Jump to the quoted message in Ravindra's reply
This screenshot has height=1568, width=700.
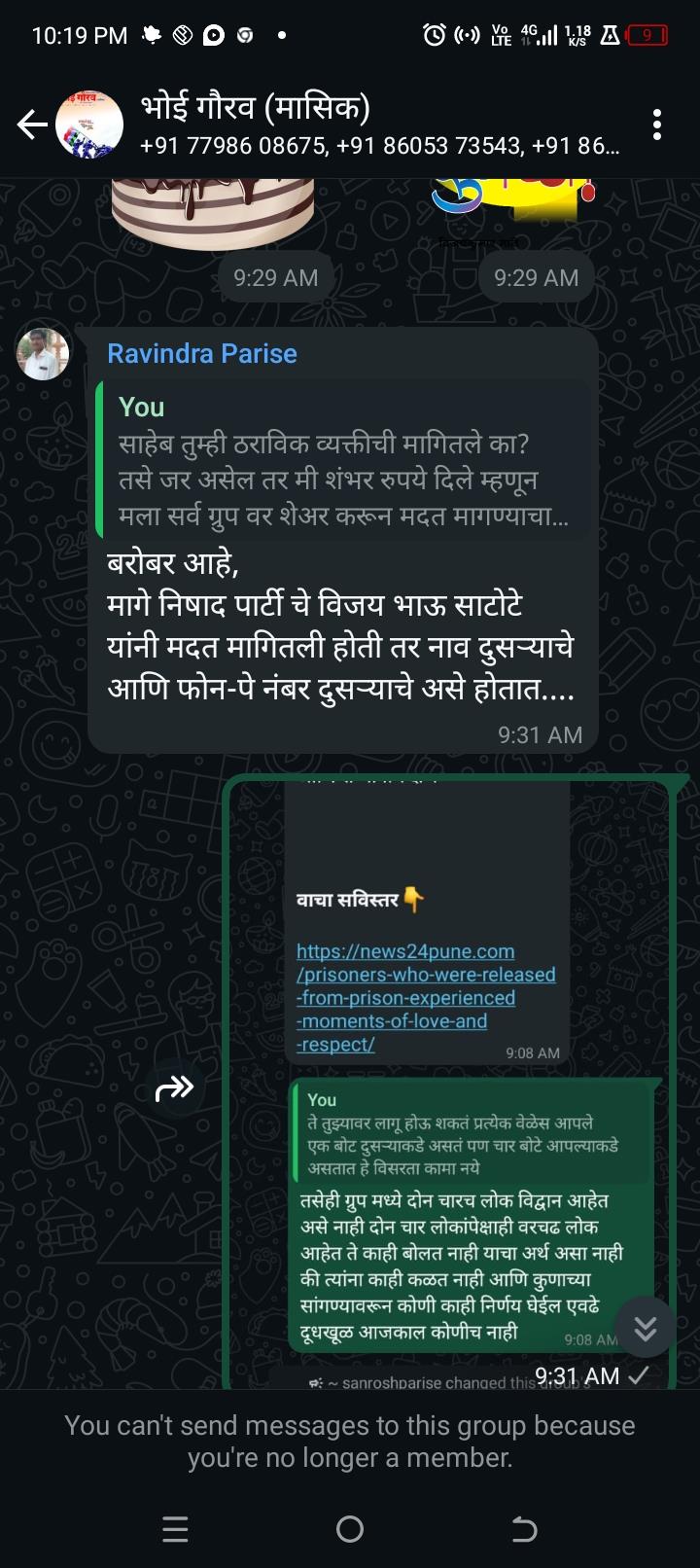(x=345, y=462)
